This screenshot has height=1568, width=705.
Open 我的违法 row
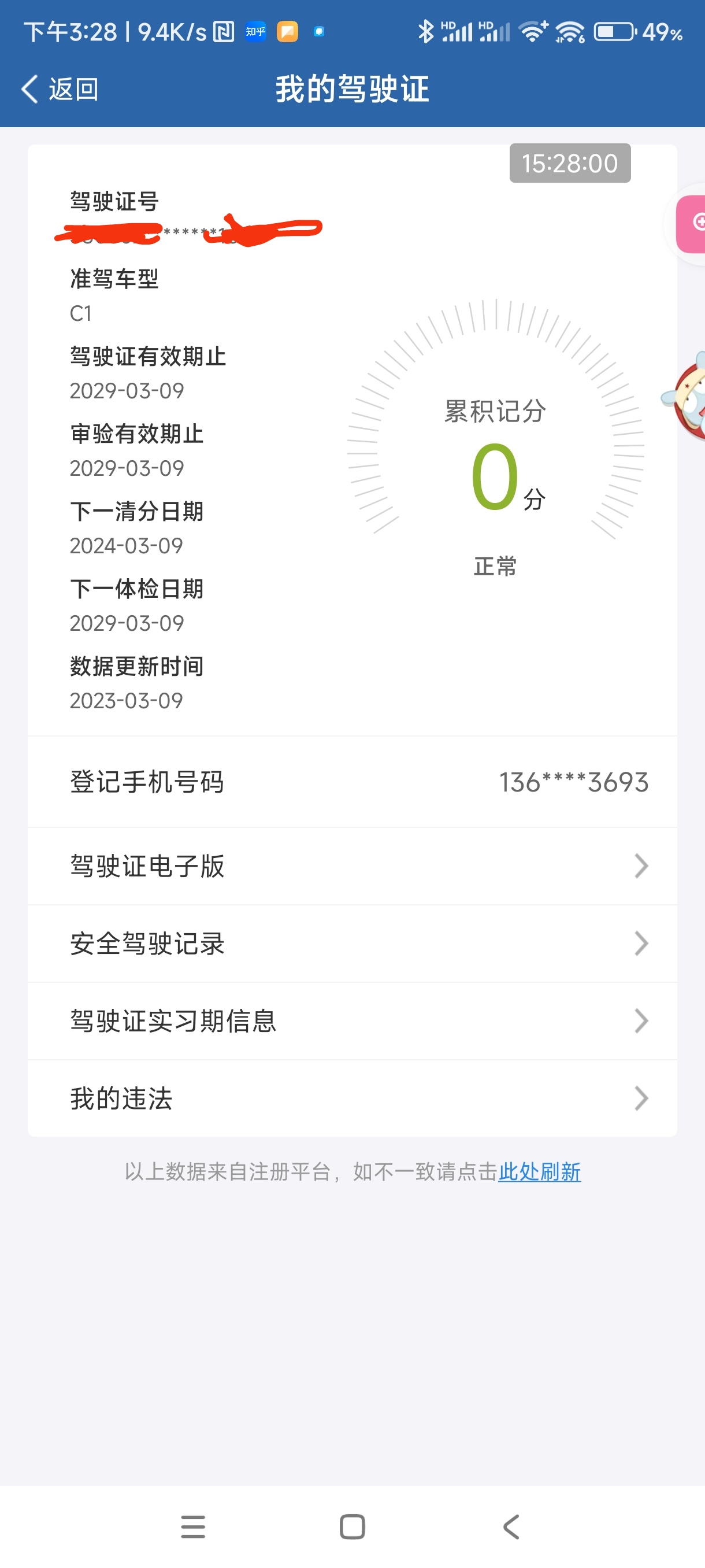352,1098
